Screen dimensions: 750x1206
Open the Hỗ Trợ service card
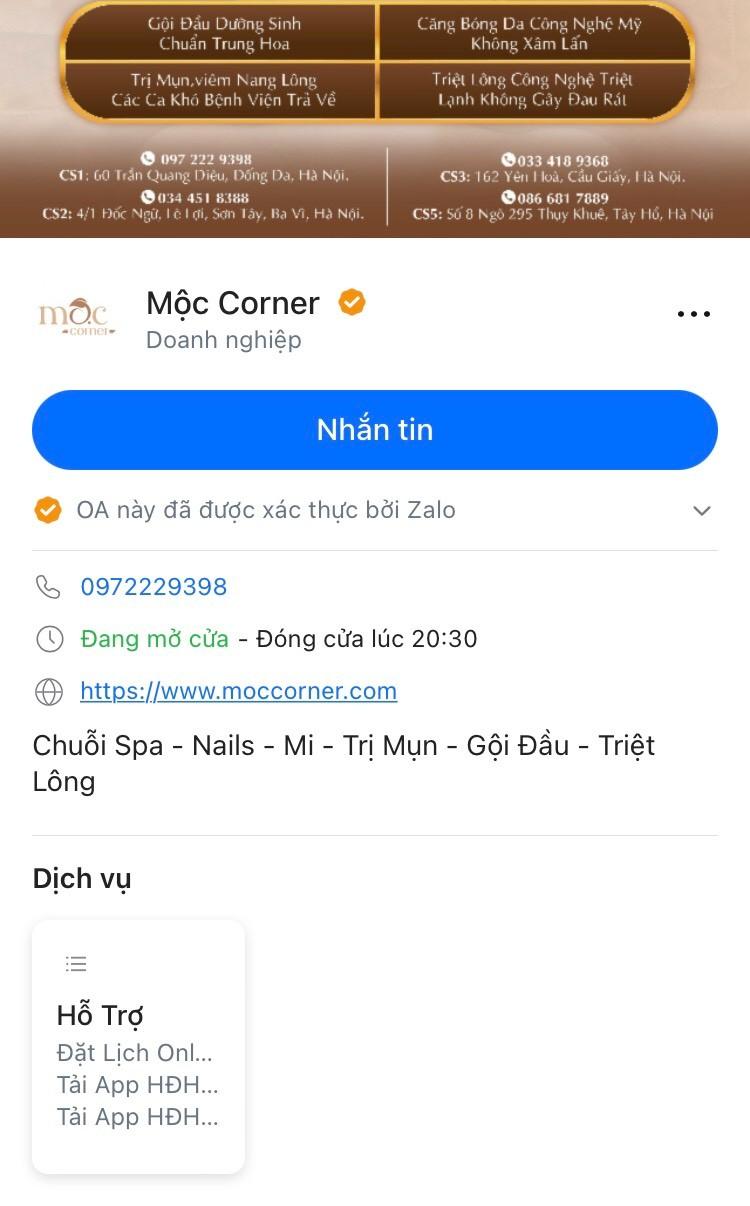(138, 1046)
